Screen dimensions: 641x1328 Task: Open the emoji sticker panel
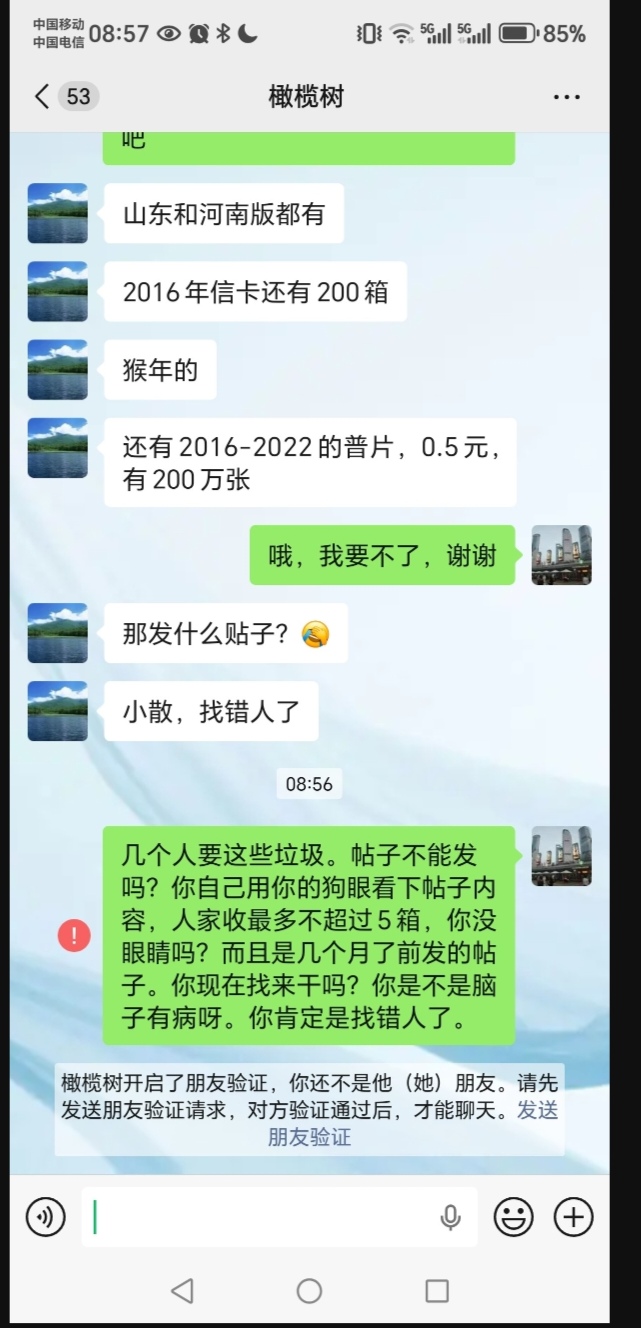click(513, 1217)
